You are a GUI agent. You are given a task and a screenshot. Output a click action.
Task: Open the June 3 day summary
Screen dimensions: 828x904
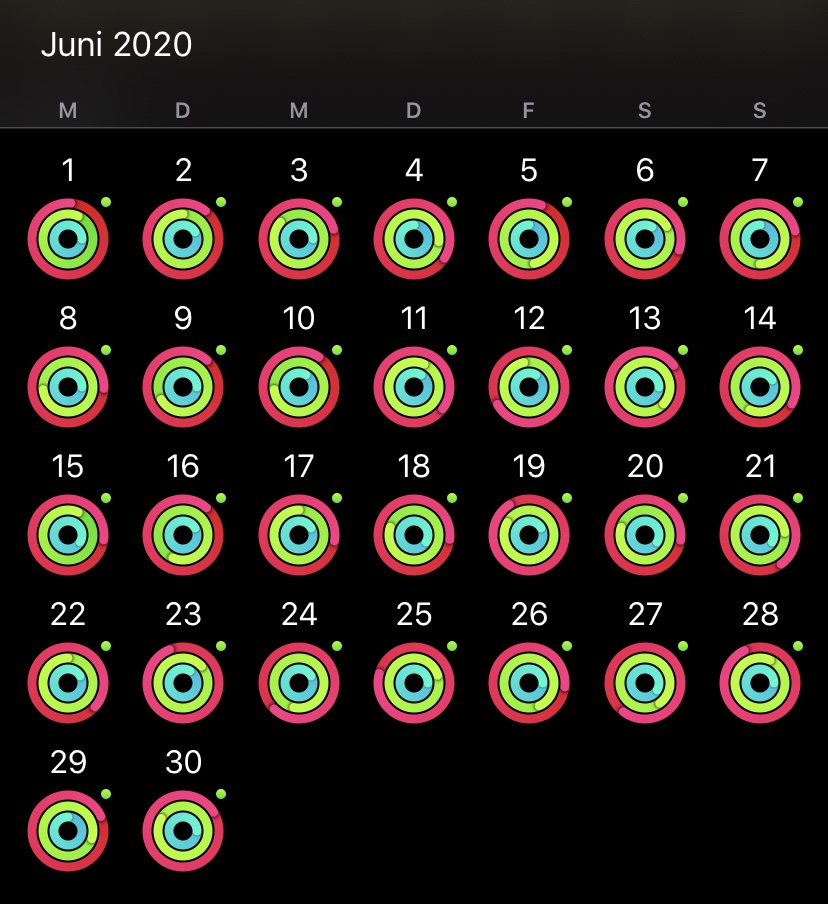(x=299, y=239)
